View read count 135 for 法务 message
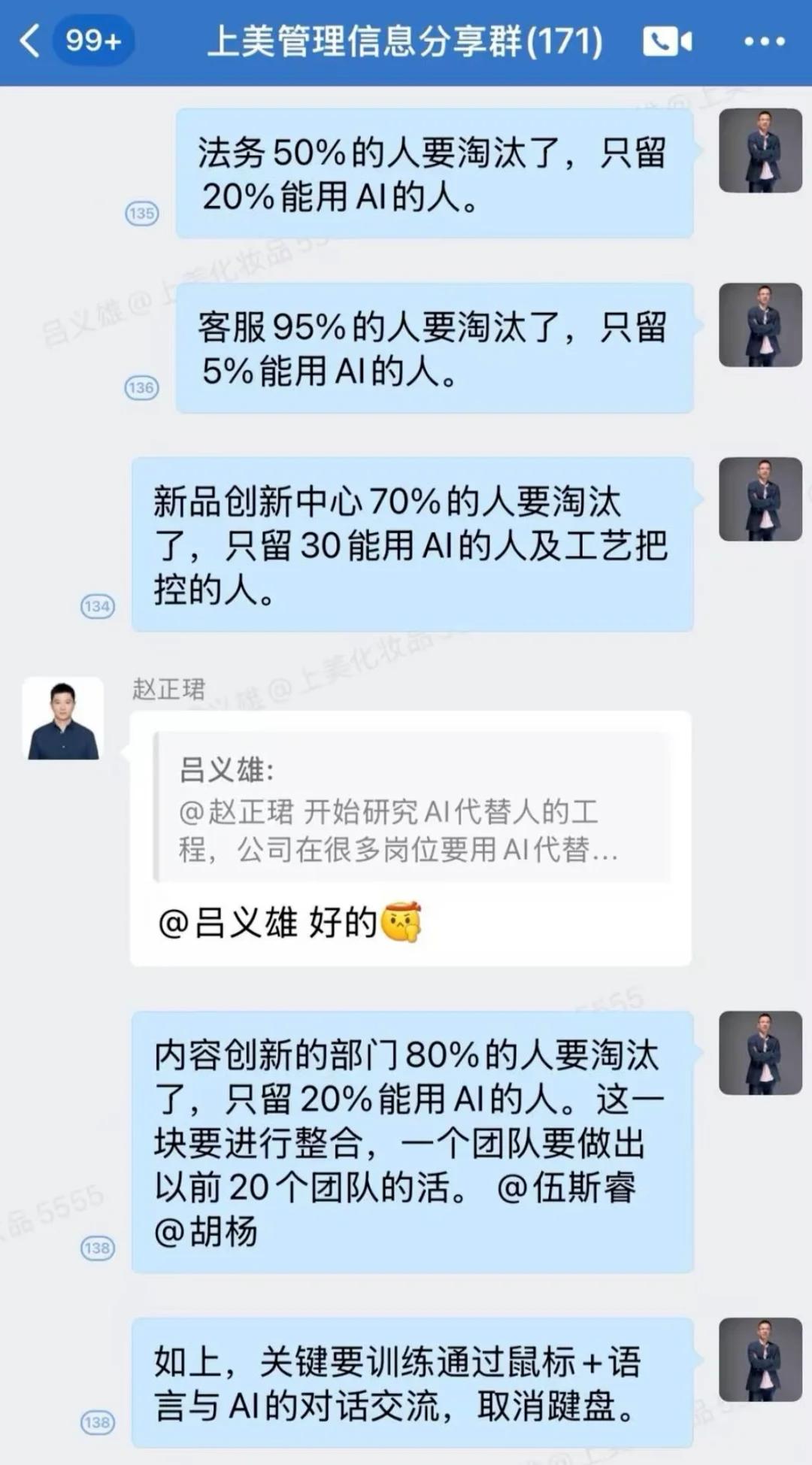This screenshot has width=812, height=1465. (141, 214)
